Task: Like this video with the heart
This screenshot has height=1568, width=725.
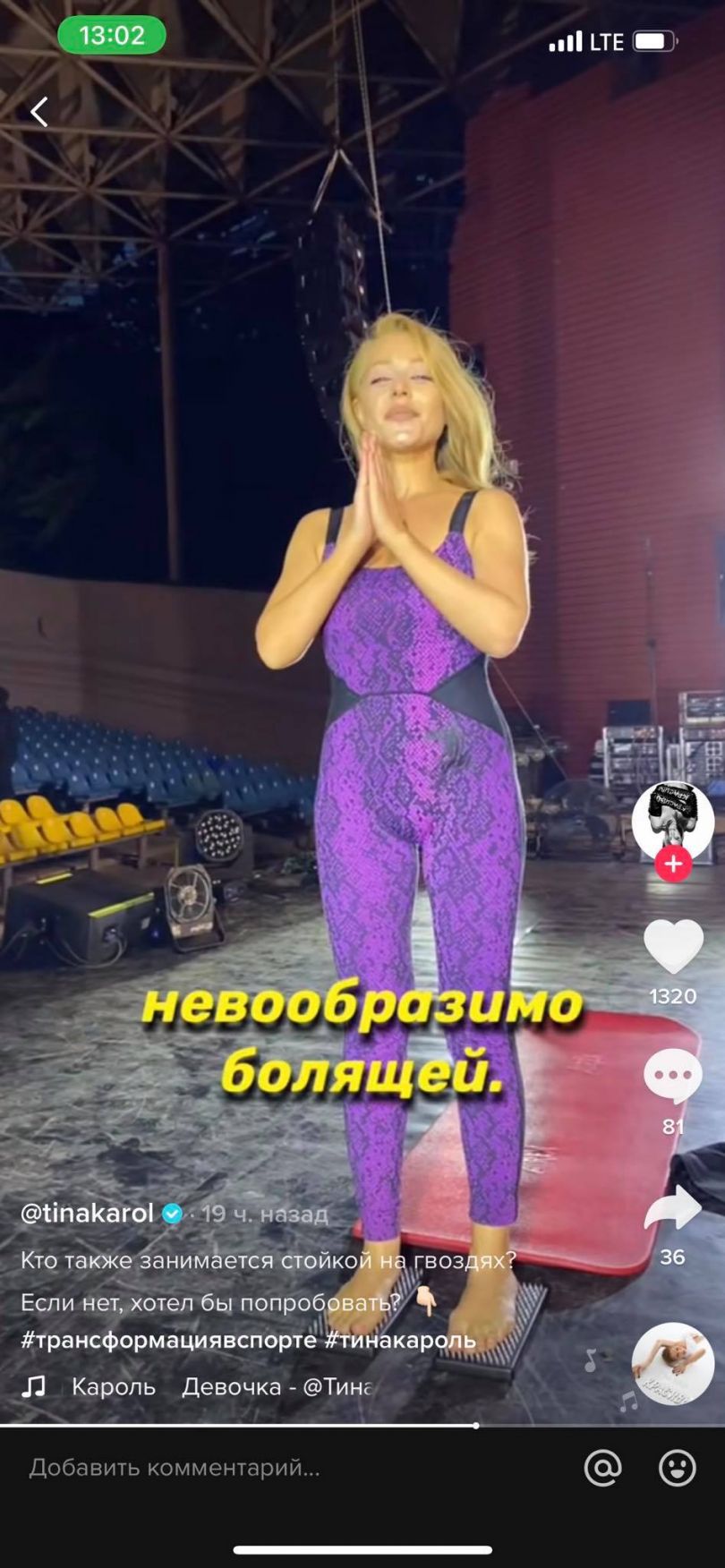Action: coord(673,947)
